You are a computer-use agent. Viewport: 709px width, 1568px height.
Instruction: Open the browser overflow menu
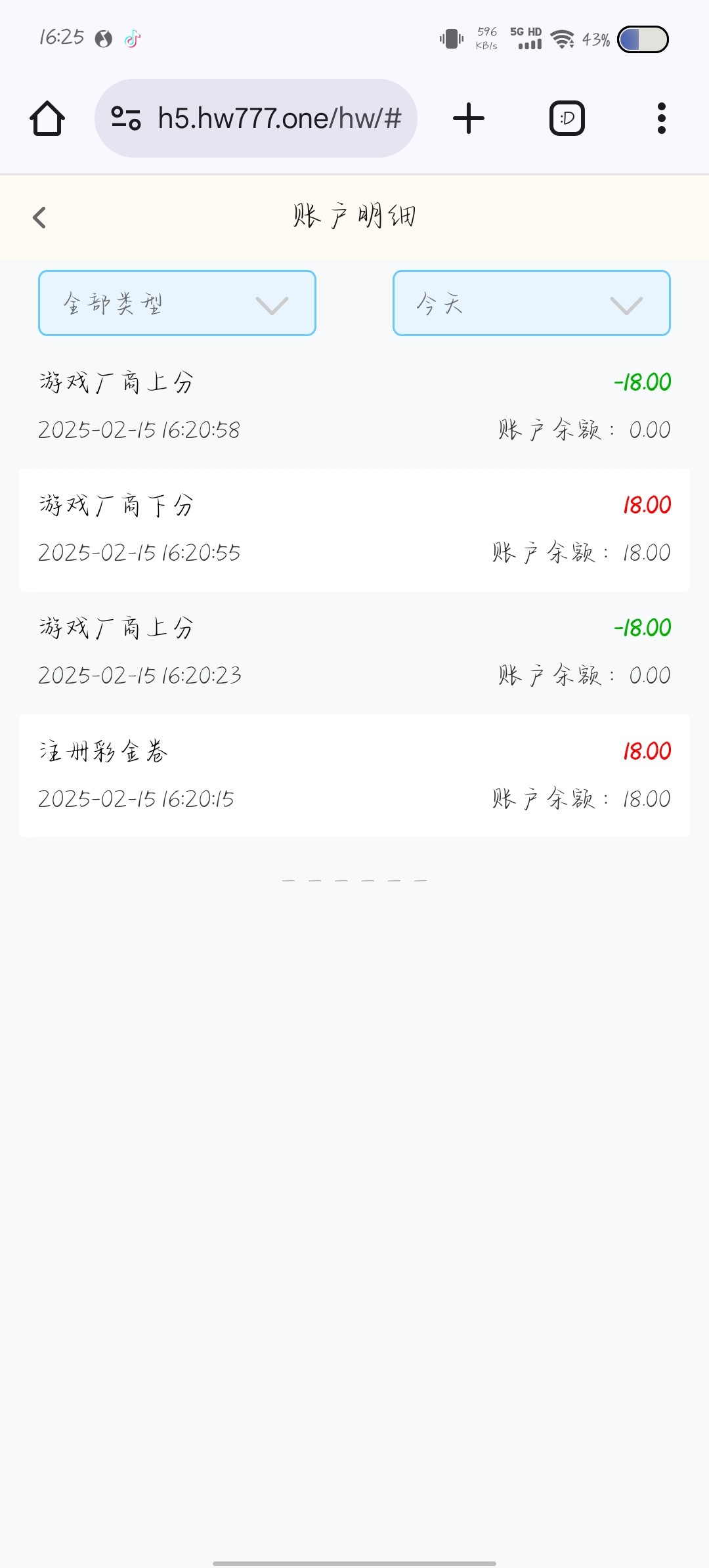[x=661, y=119]
